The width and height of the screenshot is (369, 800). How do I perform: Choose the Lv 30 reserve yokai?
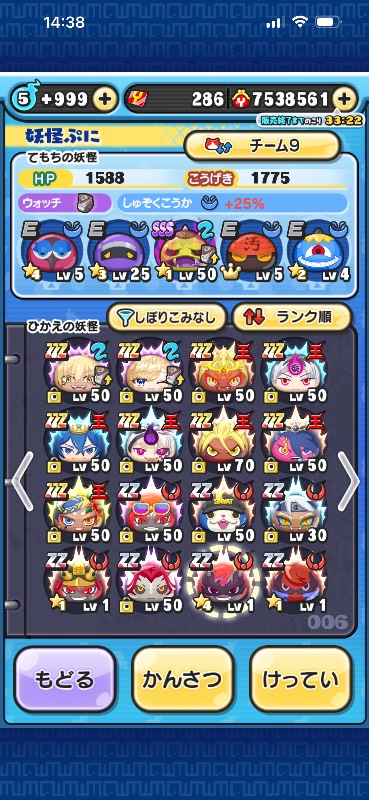(x=294, y=510)
